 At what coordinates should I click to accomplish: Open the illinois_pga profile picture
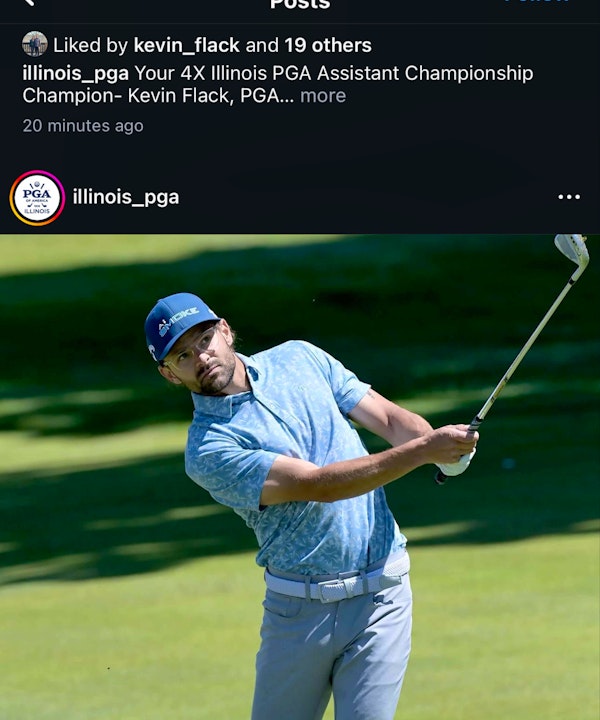tap(37, 198)
